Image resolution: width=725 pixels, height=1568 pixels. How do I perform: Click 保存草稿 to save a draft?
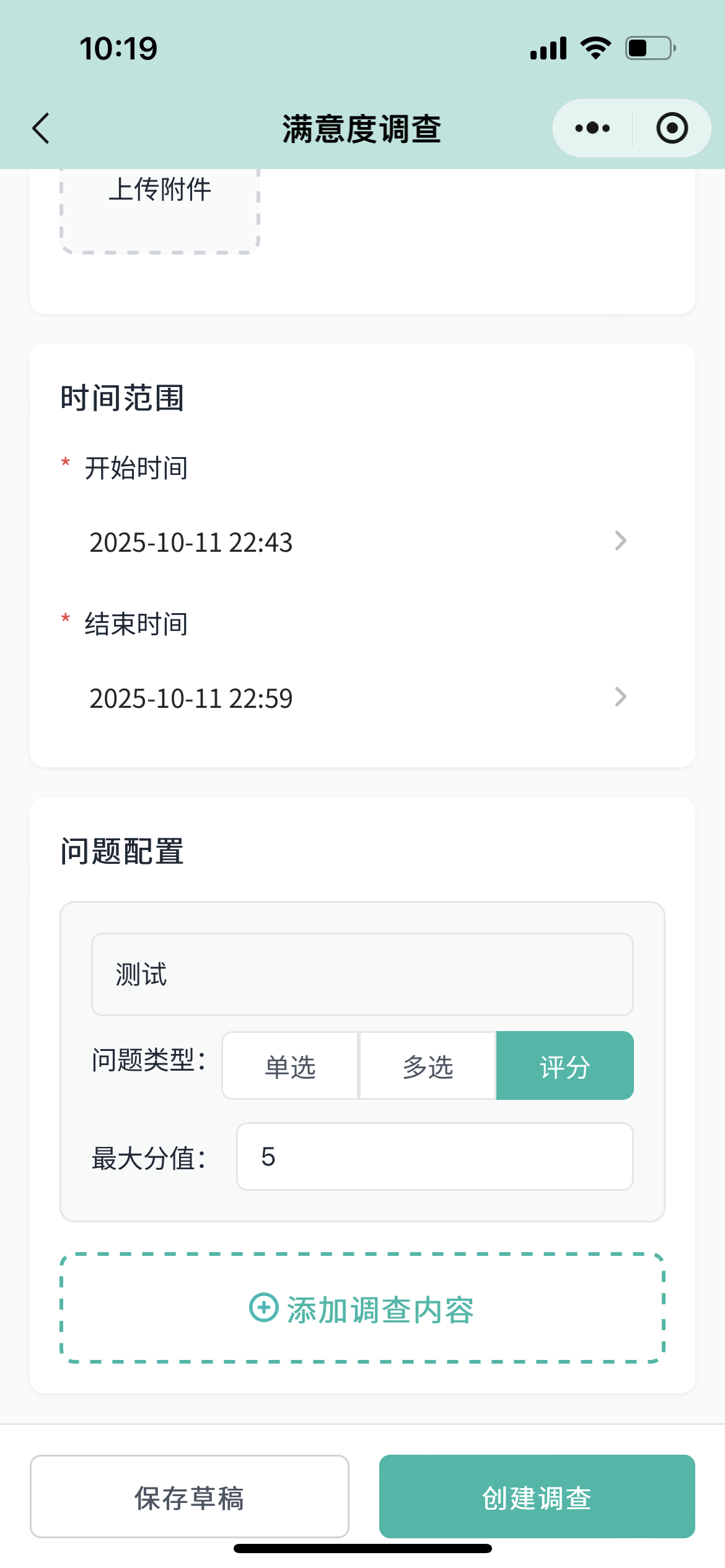pyautogui.click(x=189, y=1497)
